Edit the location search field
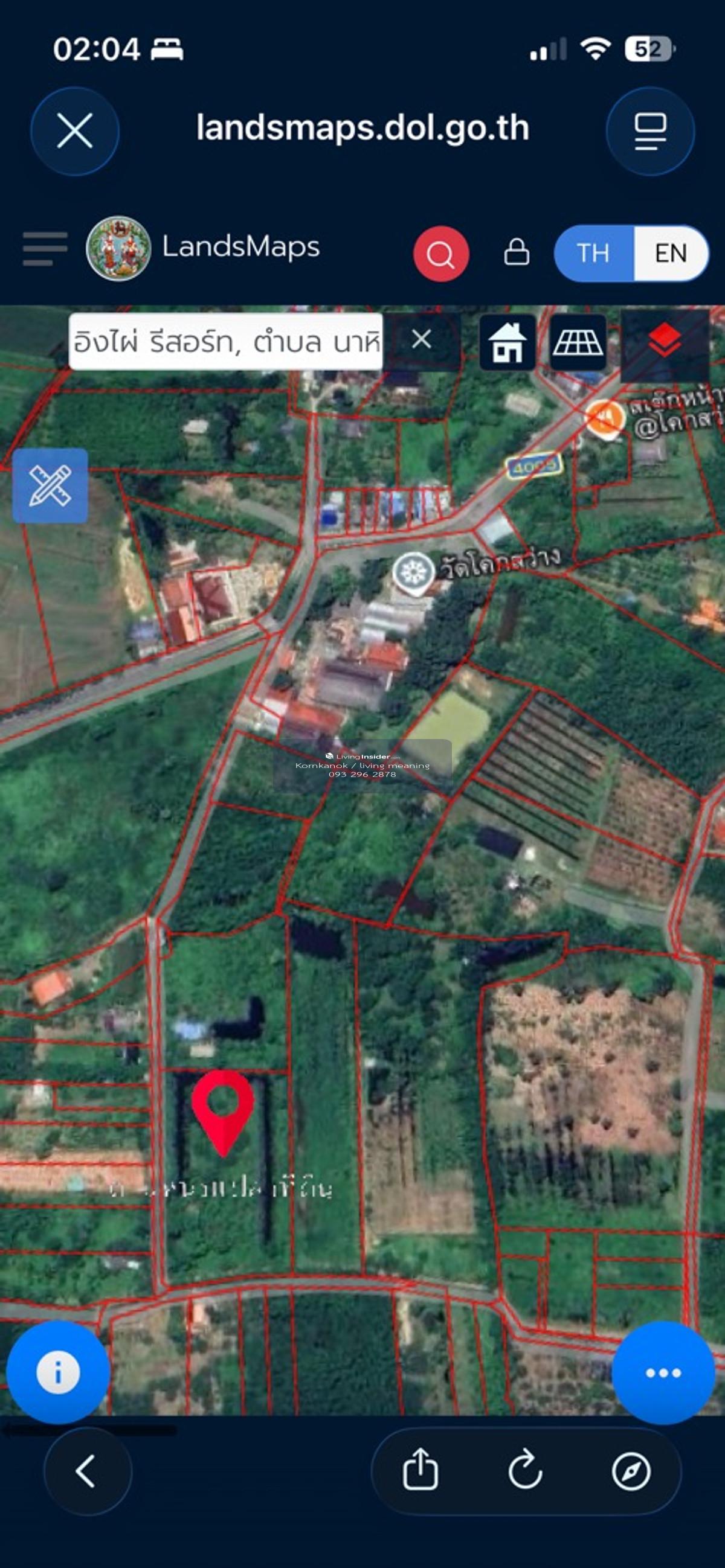The width and height of the screenshot is (725, 1568). [x=225, y=342]
